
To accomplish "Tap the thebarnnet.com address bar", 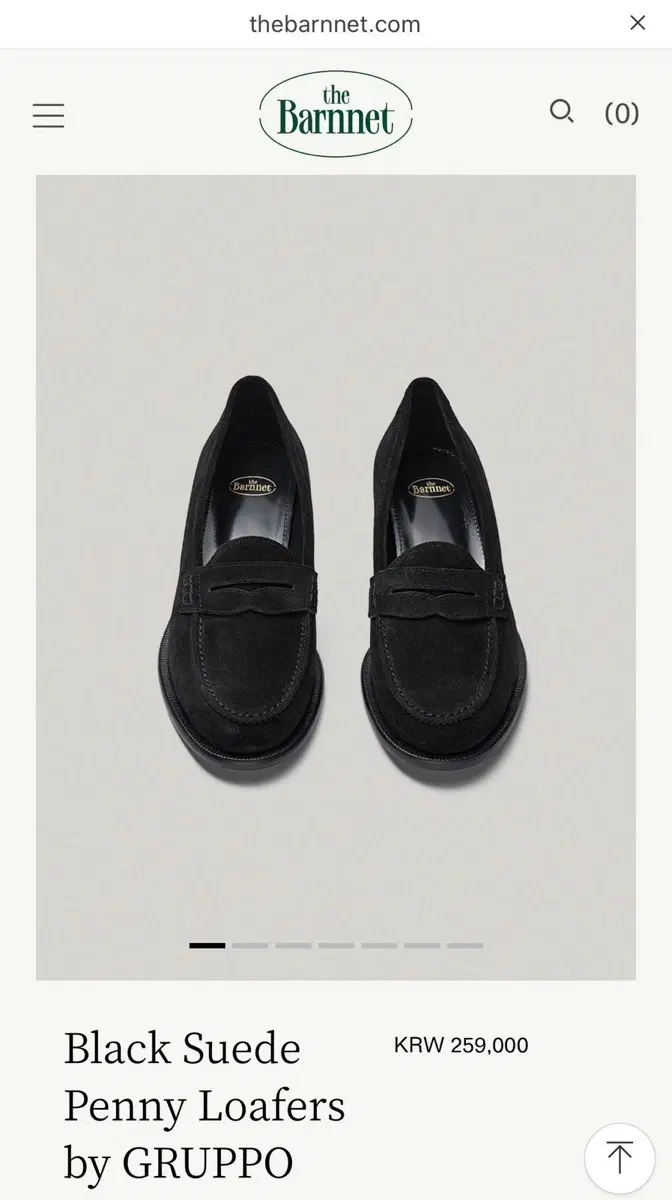I will 335,24.
